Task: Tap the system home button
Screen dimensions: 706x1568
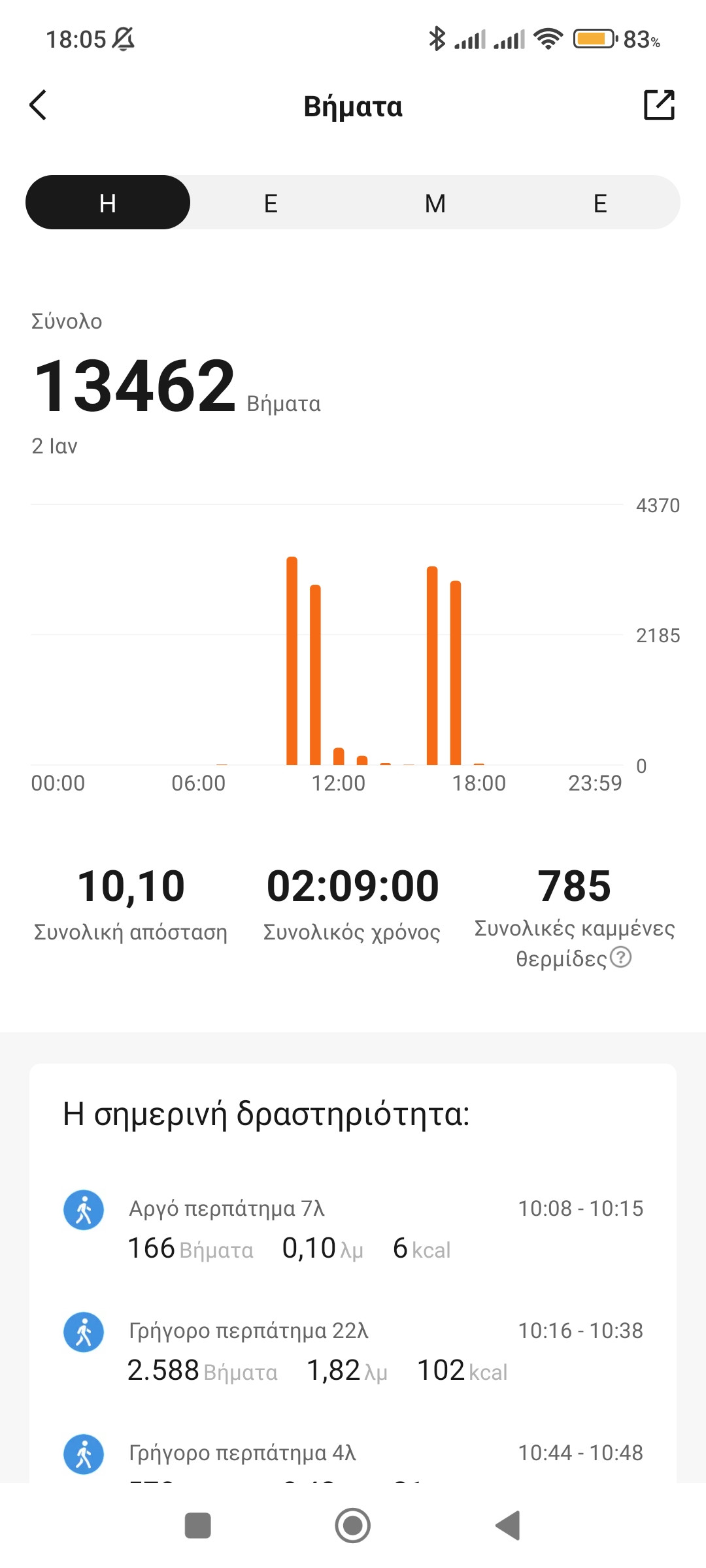Action: (352, 1526)
